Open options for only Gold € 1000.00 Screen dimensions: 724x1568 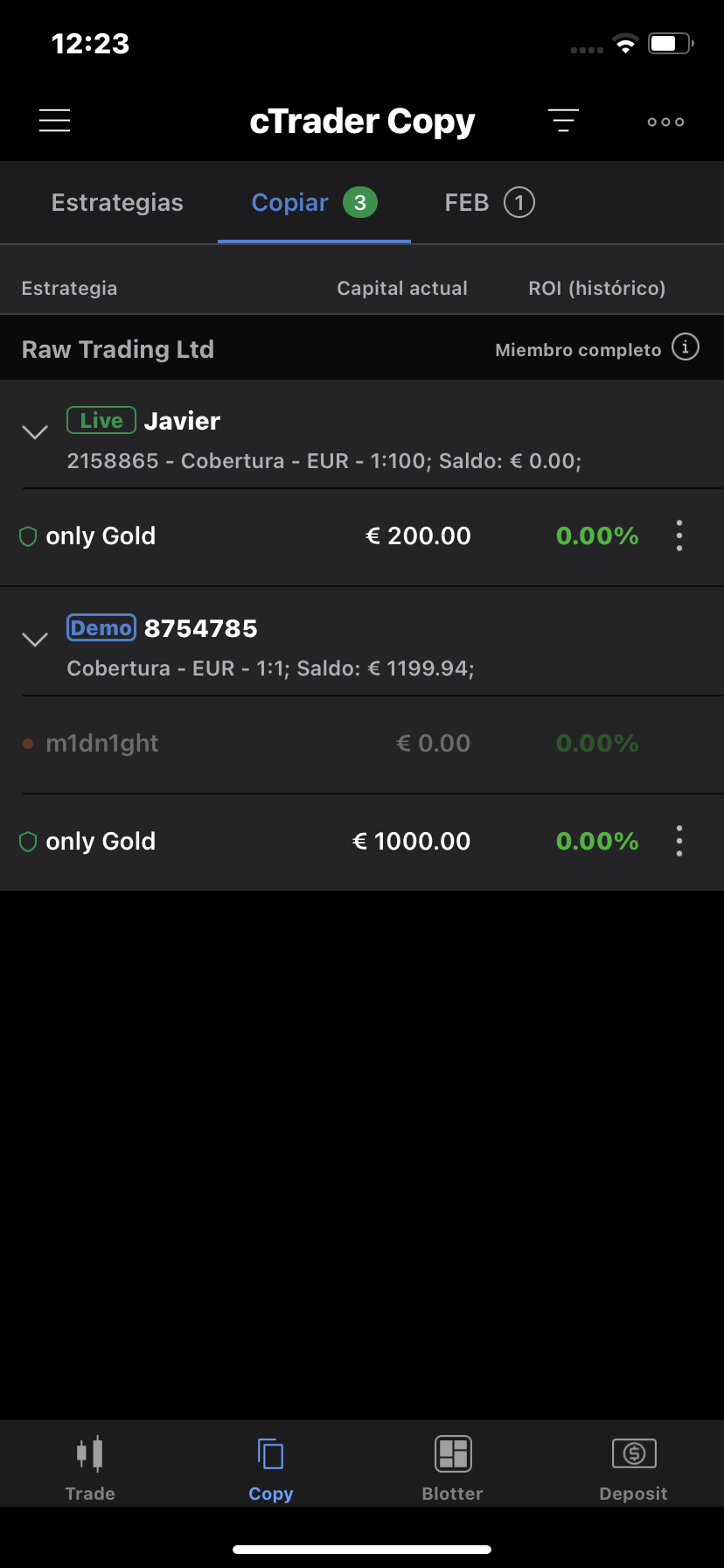click(679, 841)
